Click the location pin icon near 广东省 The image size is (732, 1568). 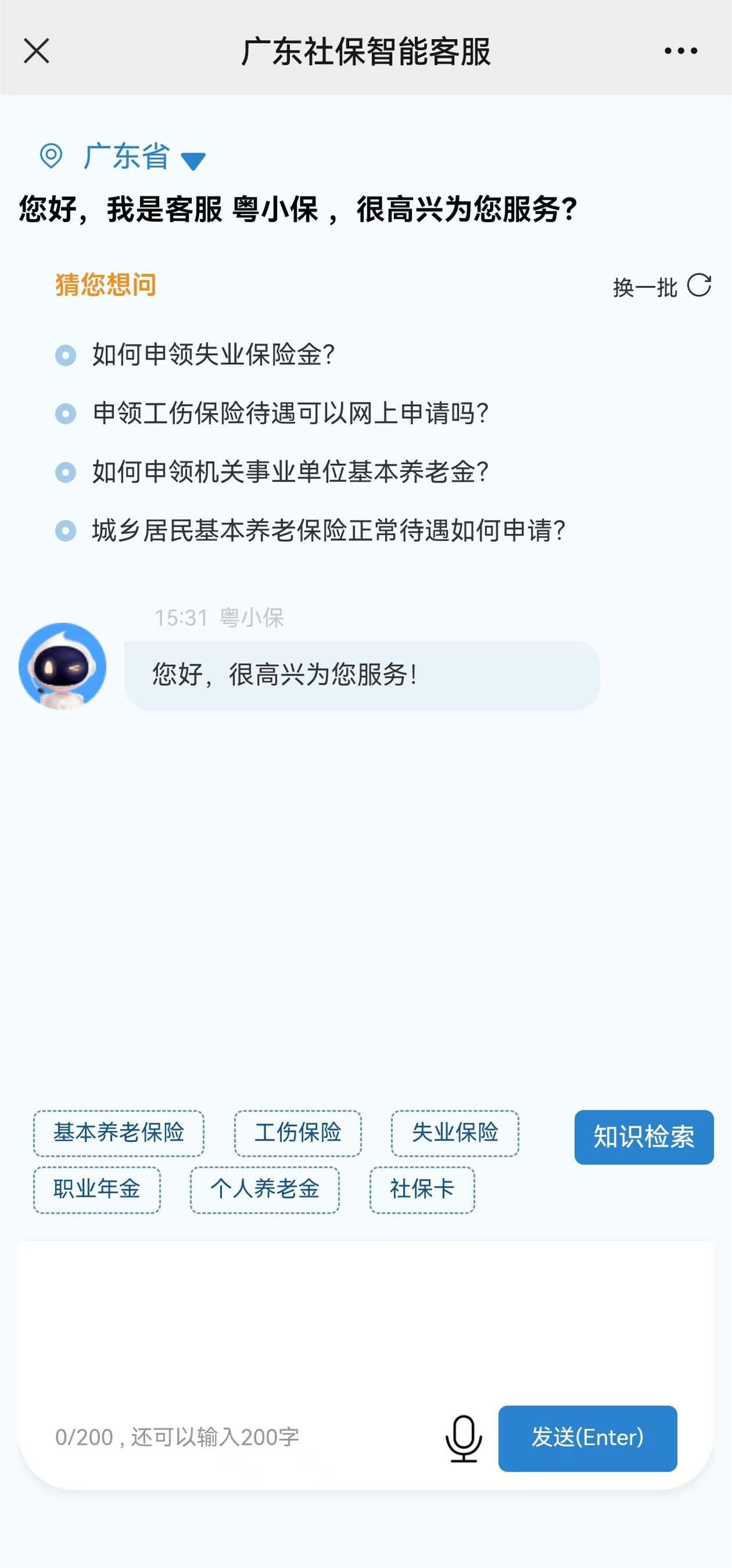(x=50, y=157)
